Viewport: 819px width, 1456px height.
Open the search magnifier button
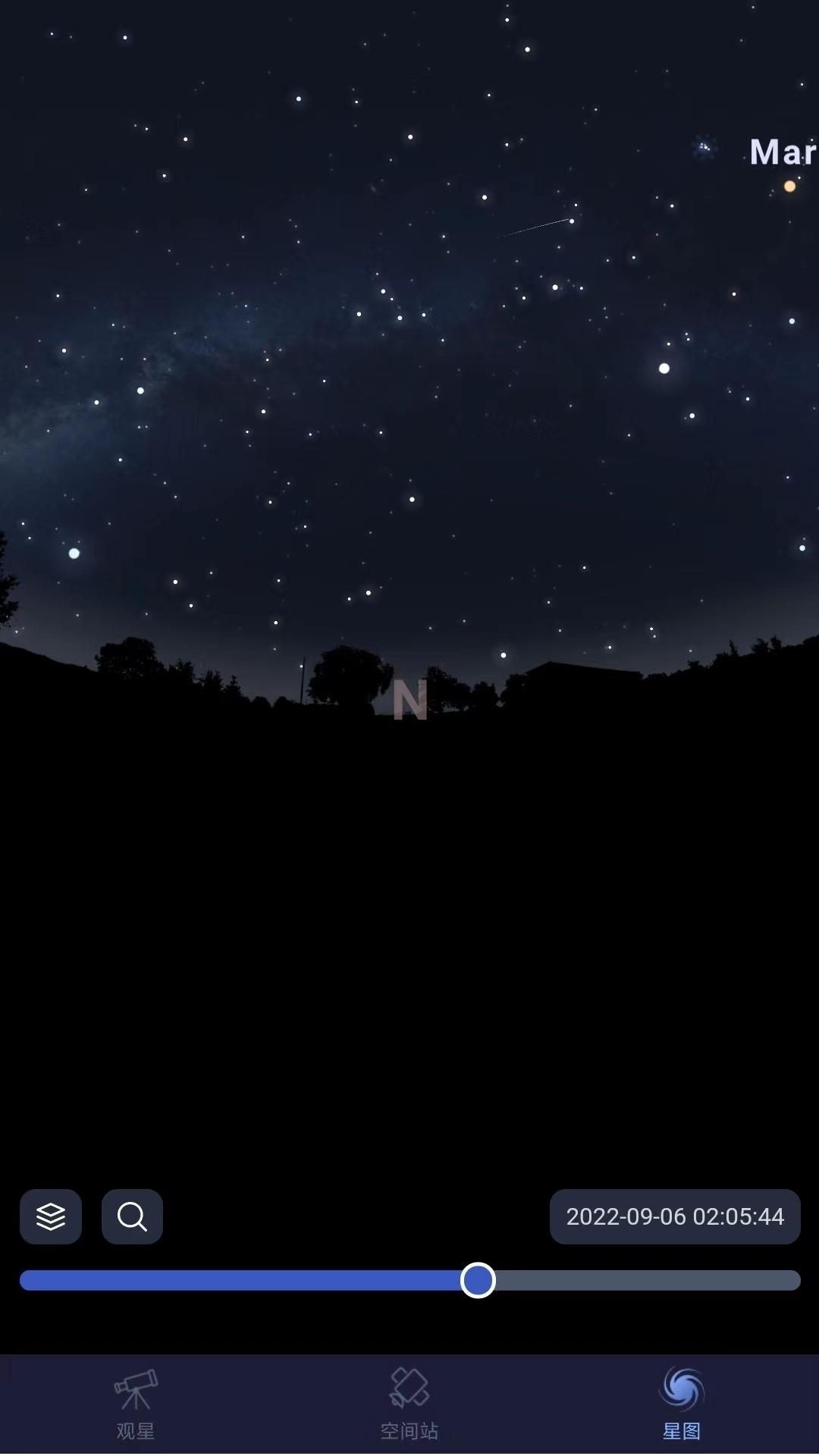(132, 1216)
